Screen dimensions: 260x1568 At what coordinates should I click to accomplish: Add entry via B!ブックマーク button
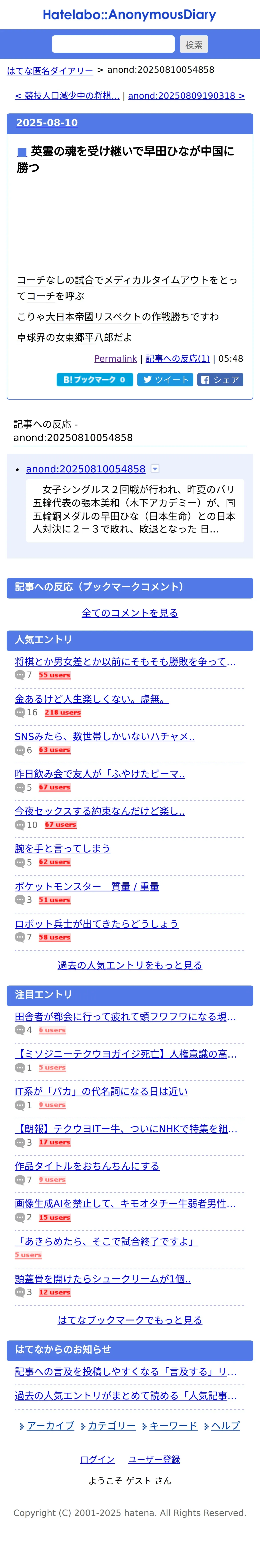94,380
